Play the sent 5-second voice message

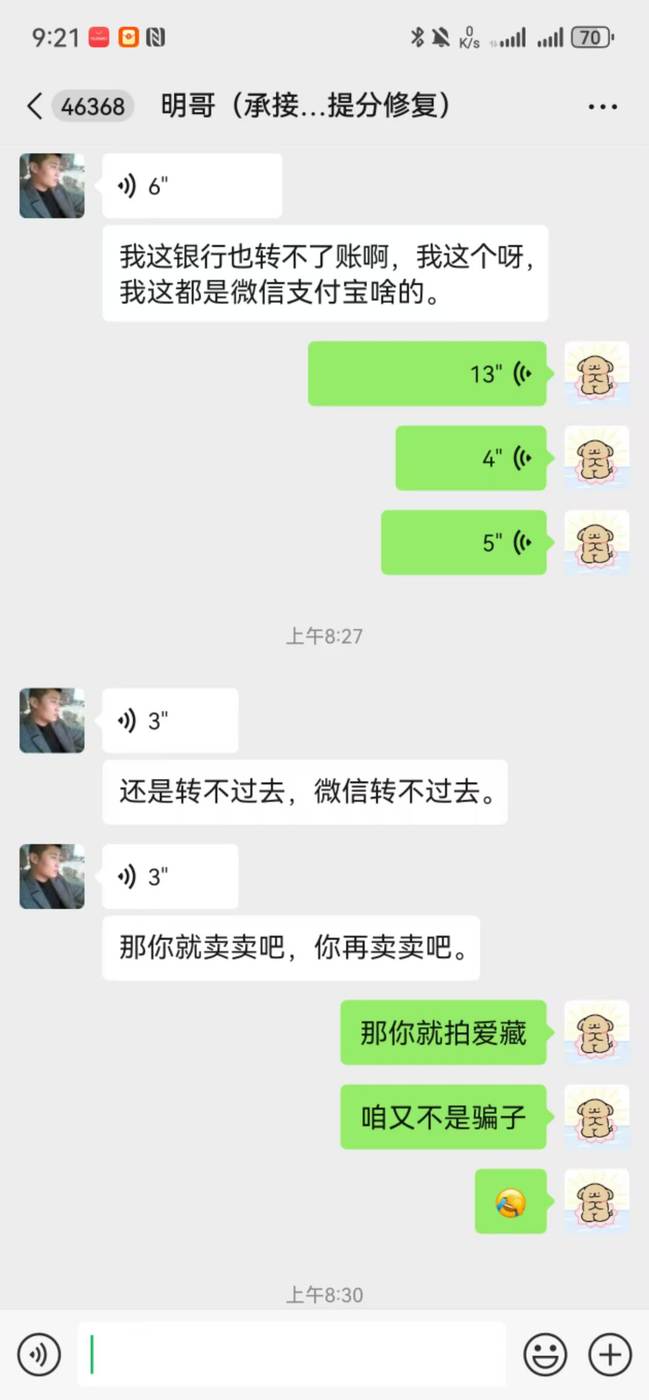(x=464, y=542)
